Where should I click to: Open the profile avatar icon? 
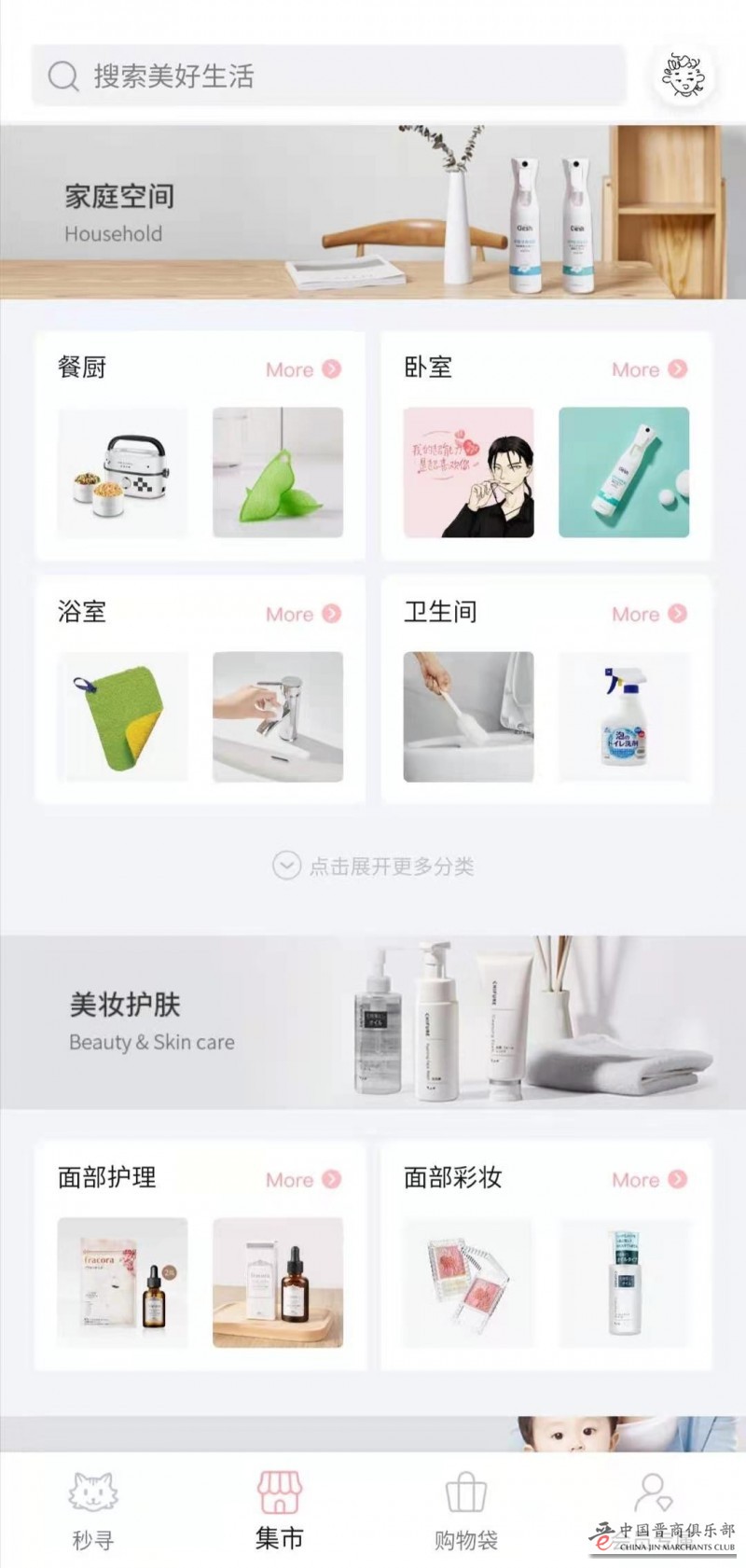point(687,76)
